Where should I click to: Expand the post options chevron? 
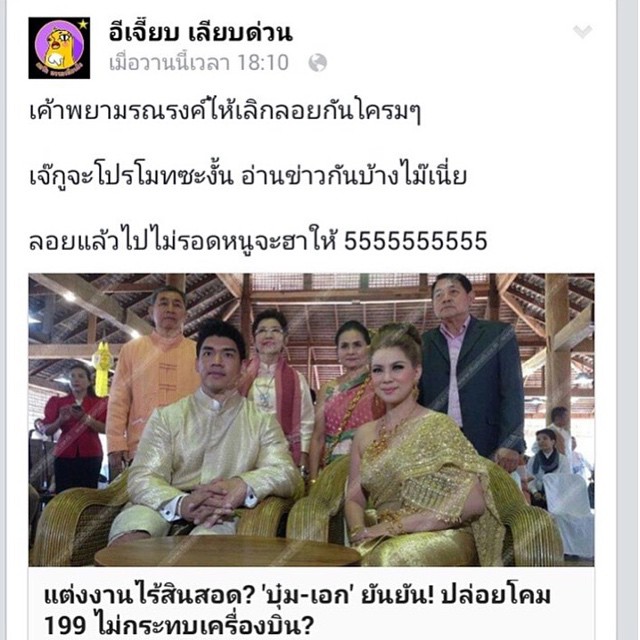click(583, 31)
